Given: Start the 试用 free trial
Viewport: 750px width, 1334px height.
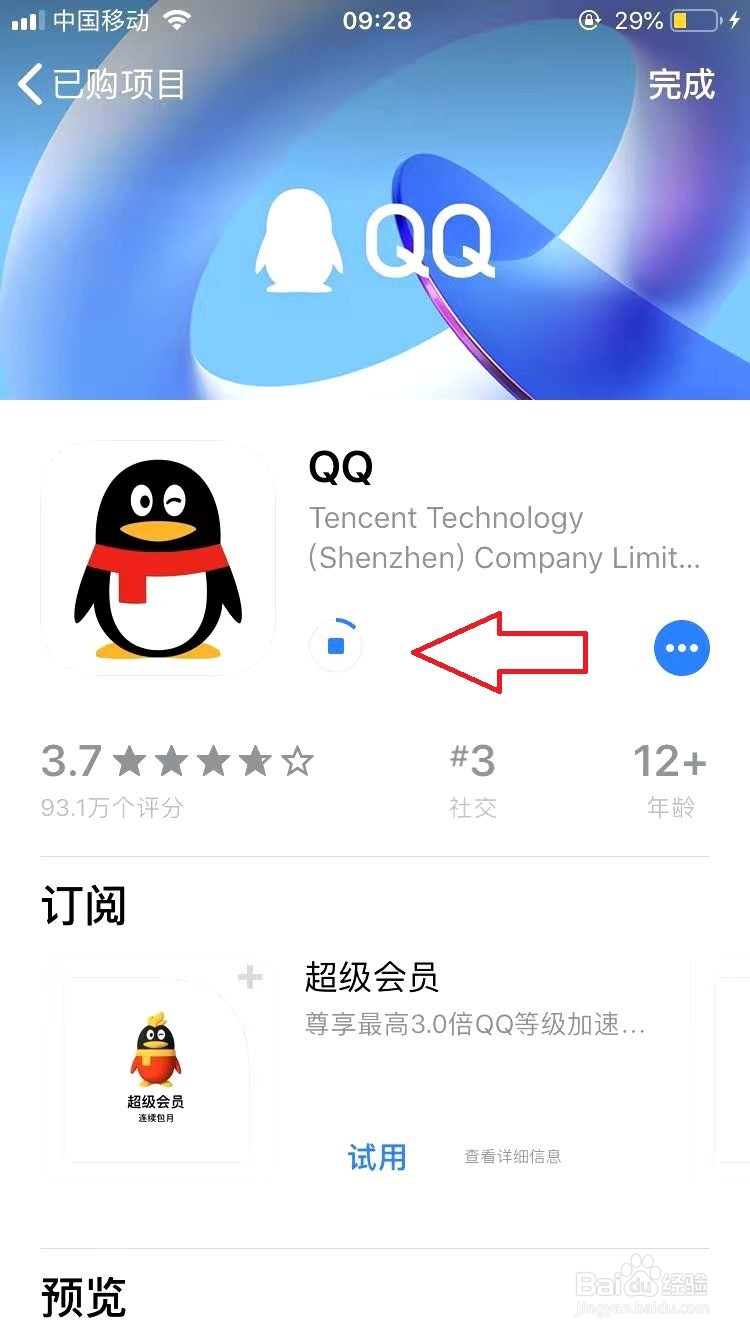Looking at the screenshot, I should click(378, 1157).
